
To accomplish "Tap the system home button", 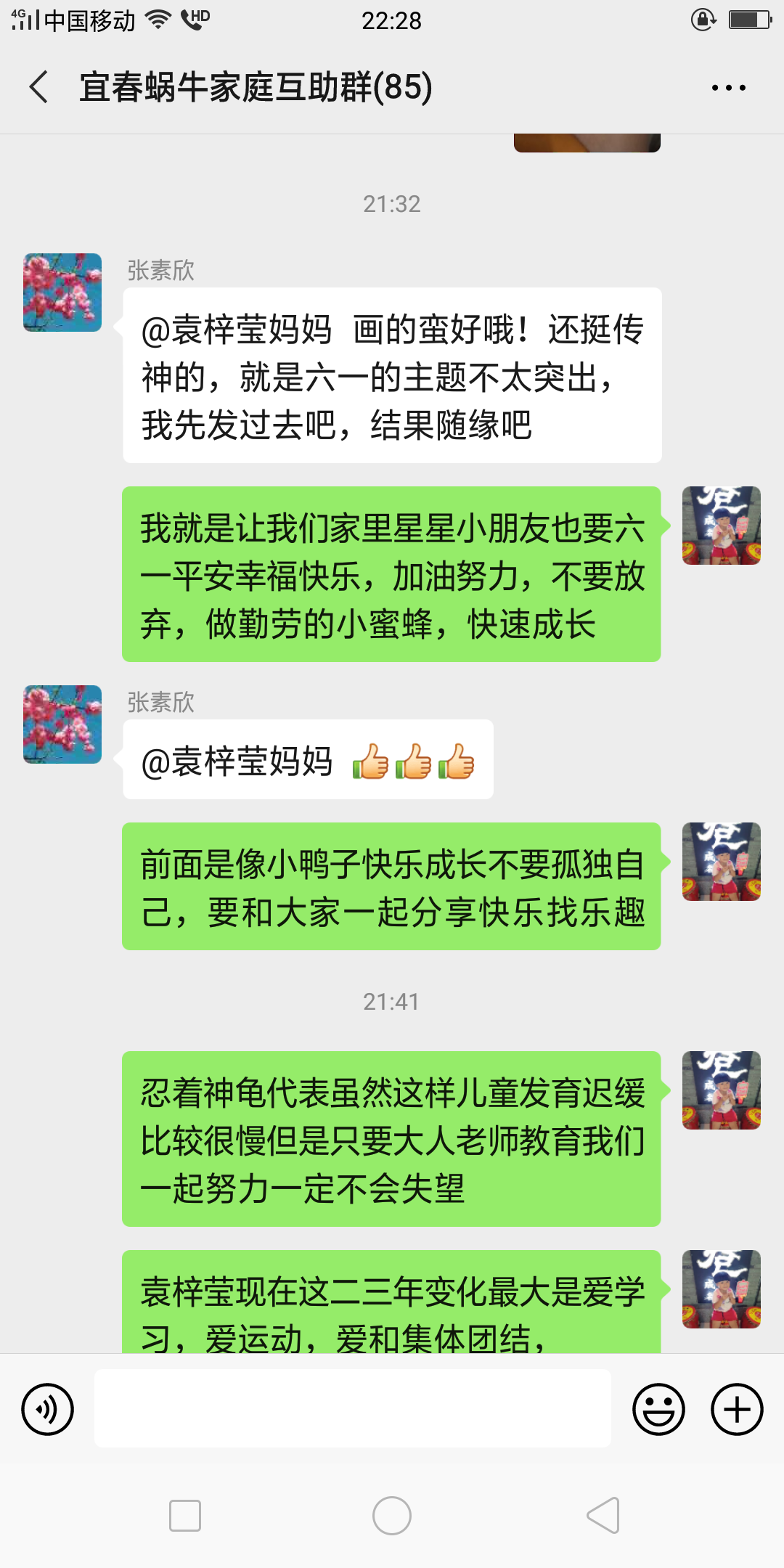I will [392, 1516].
